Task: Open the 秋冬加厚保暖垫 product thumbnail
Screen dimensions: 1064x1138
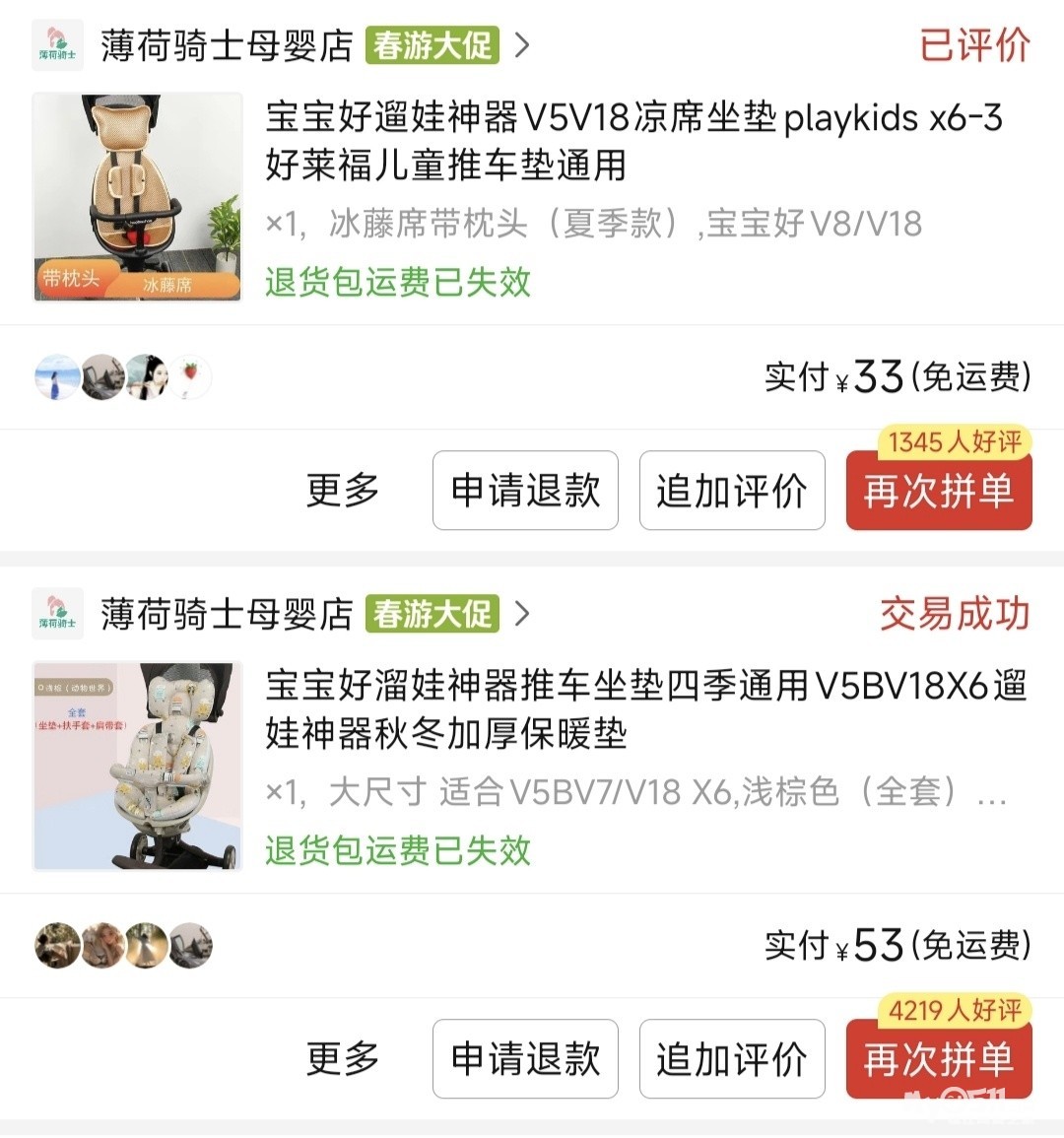Action: [x=137, y=767]
